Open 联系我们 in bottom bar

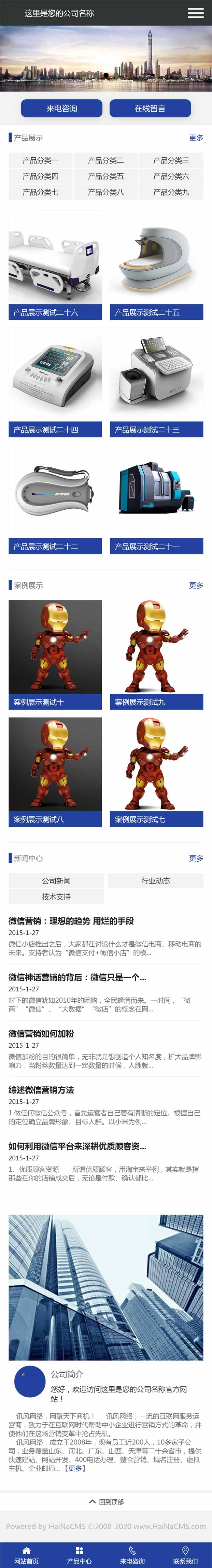click(x=185, y=1555)
